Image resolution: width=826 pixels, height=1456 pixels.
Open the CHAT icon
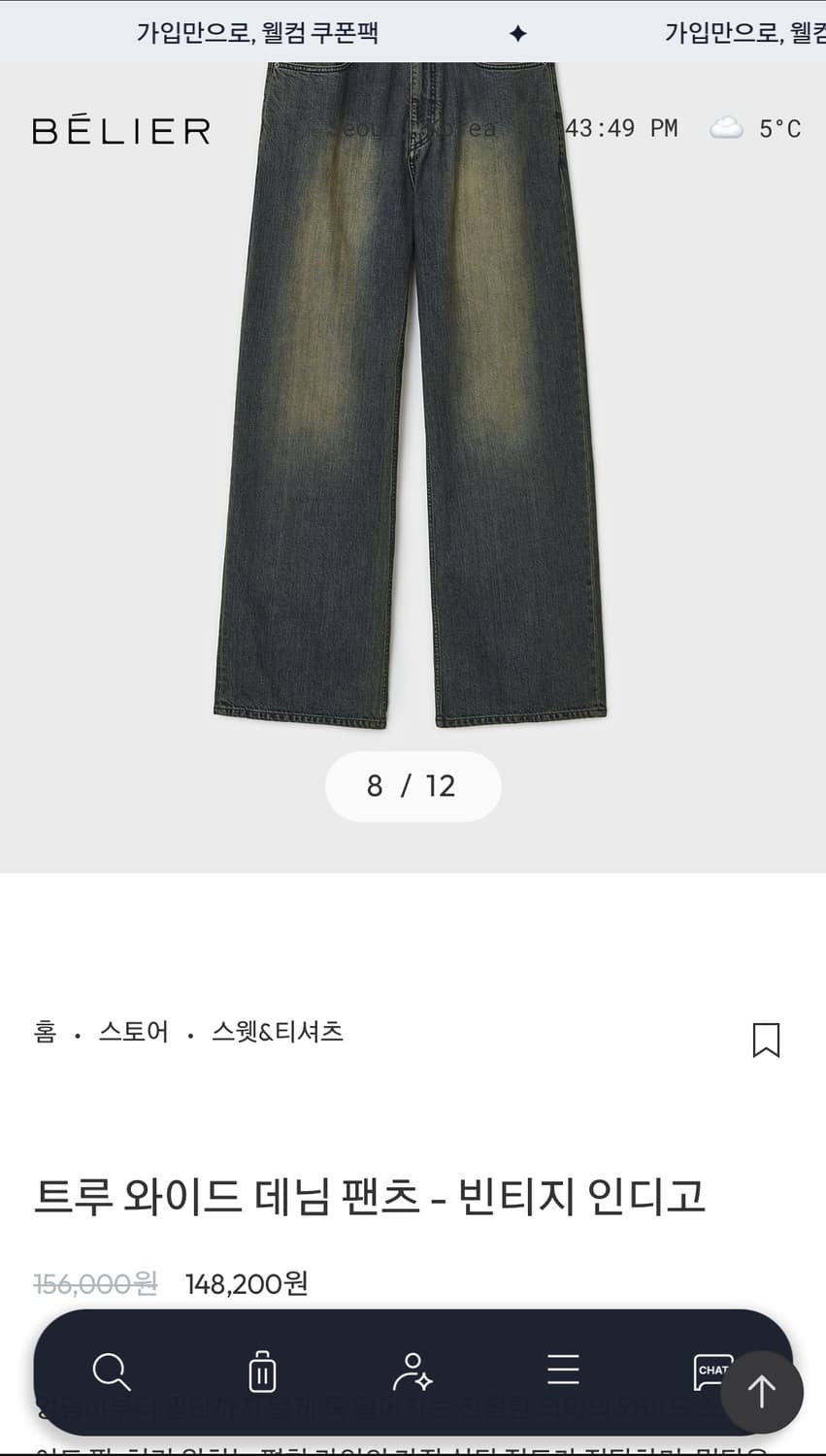[713, 1373]
